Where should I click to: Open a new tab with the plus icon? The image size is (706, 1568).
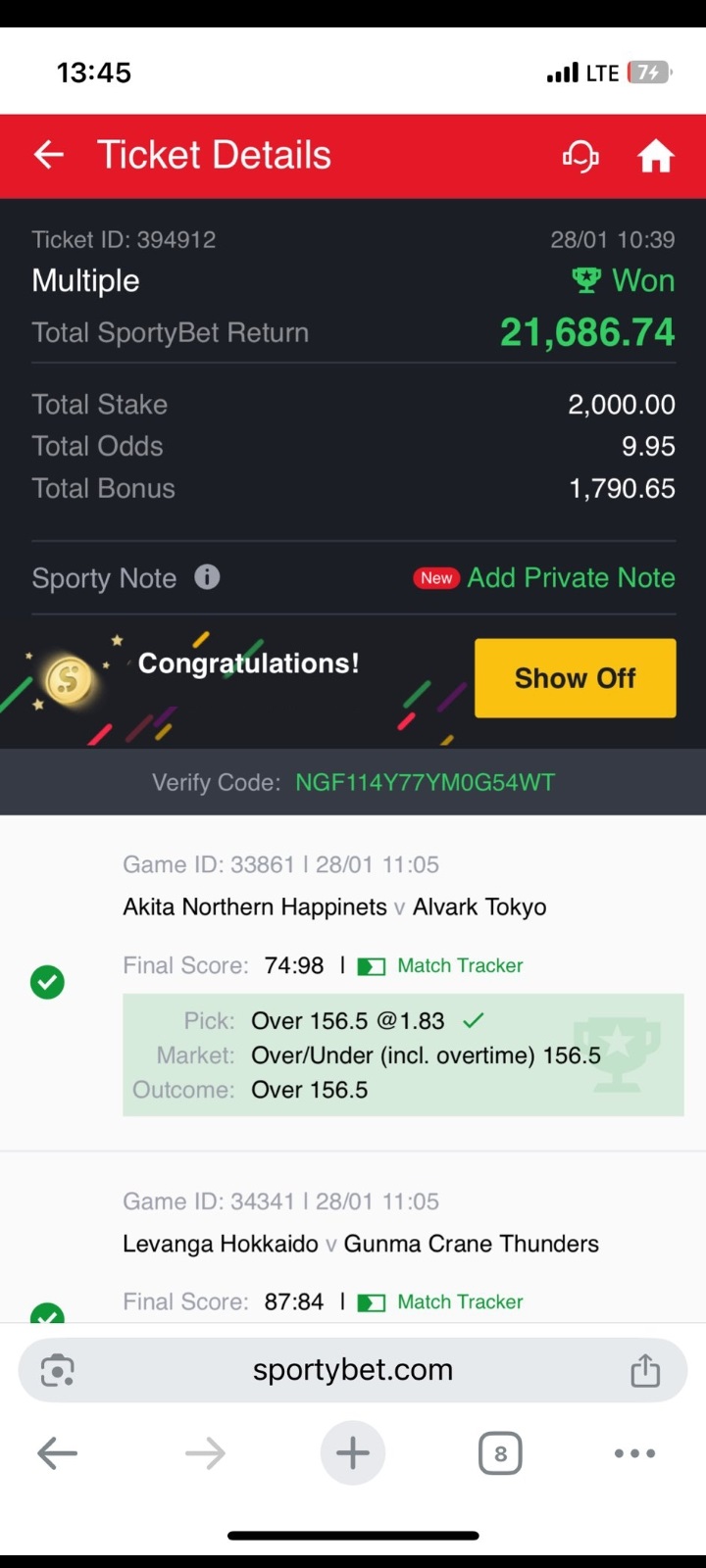(352, 1453)
